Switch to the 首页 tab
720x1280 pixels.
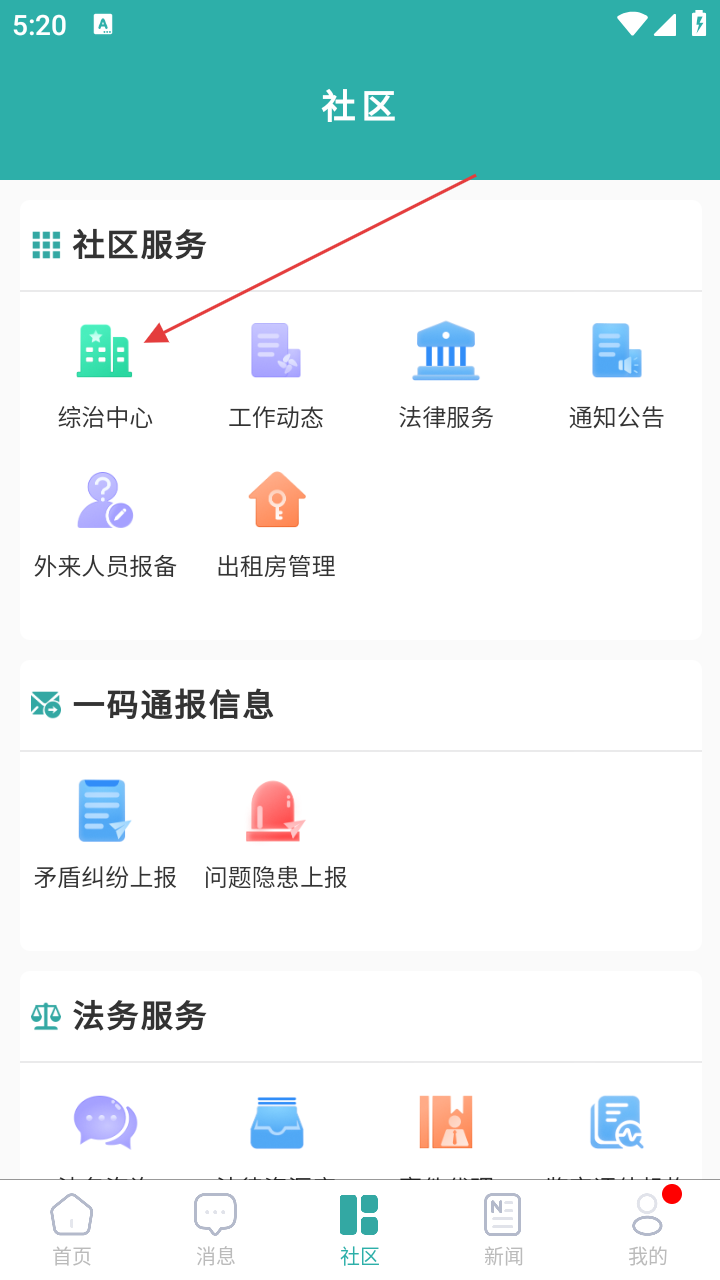72,1230
